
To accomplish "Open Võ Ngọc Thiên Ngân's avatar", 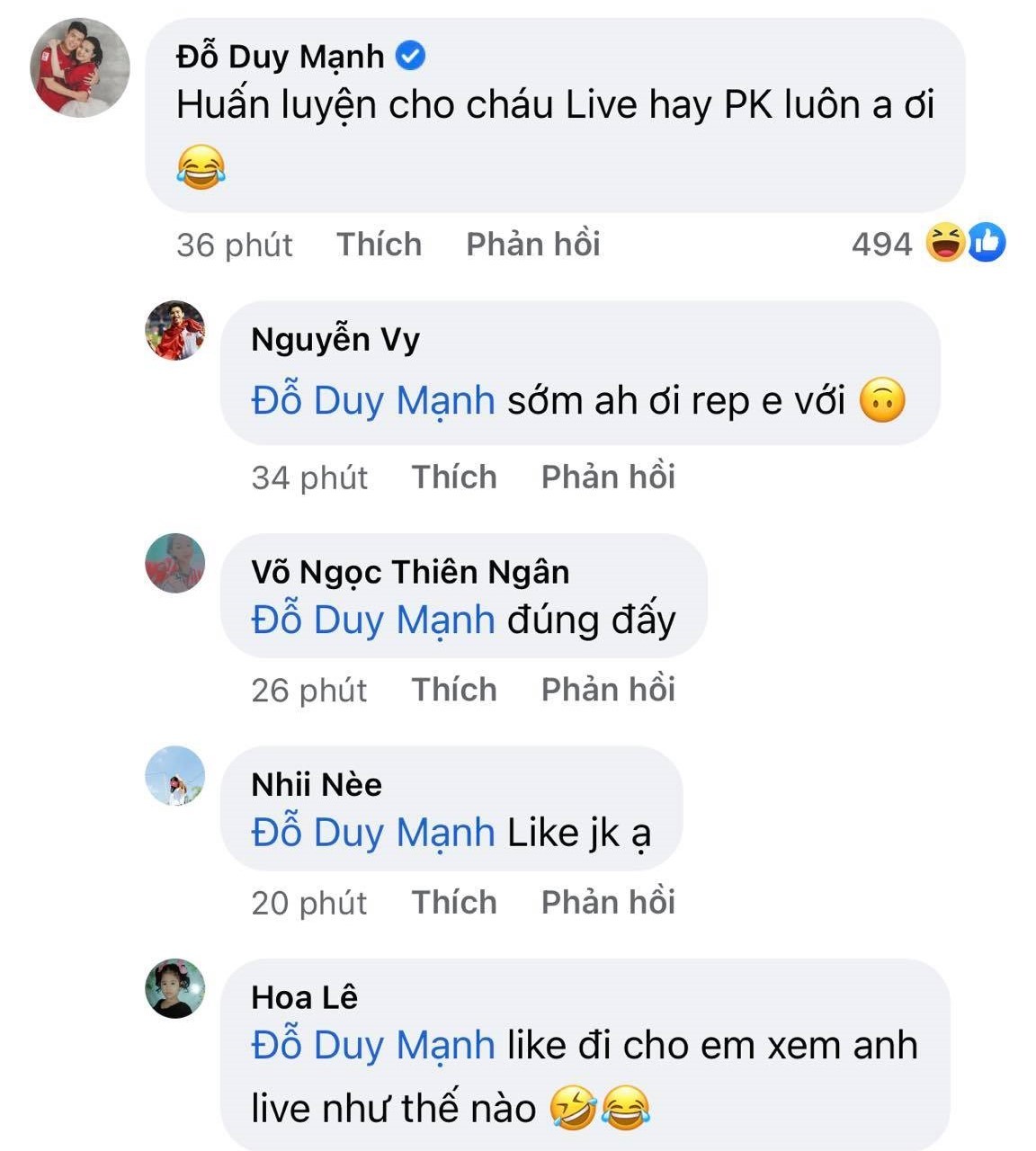I will click(175, 563).
